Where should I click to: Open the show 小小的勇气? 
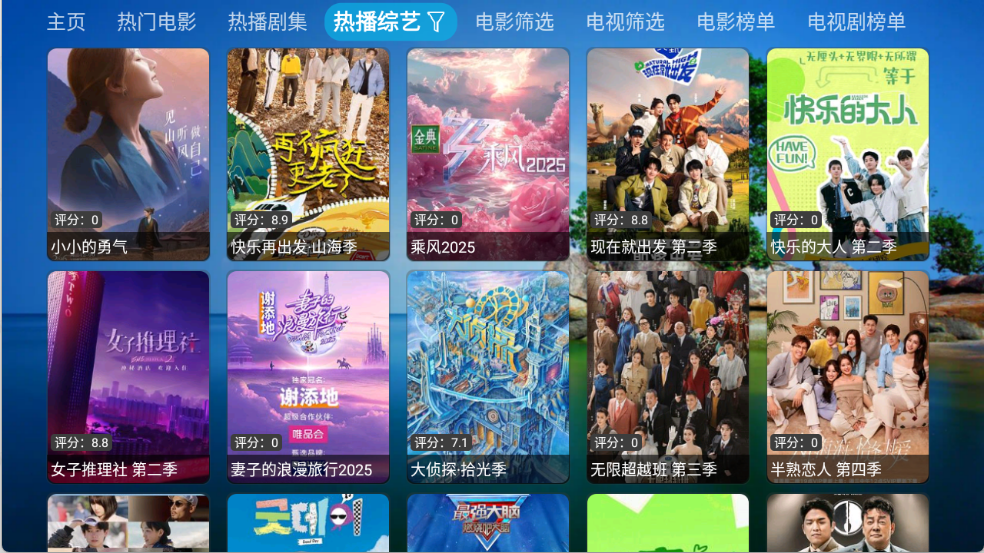click(128, 154)
